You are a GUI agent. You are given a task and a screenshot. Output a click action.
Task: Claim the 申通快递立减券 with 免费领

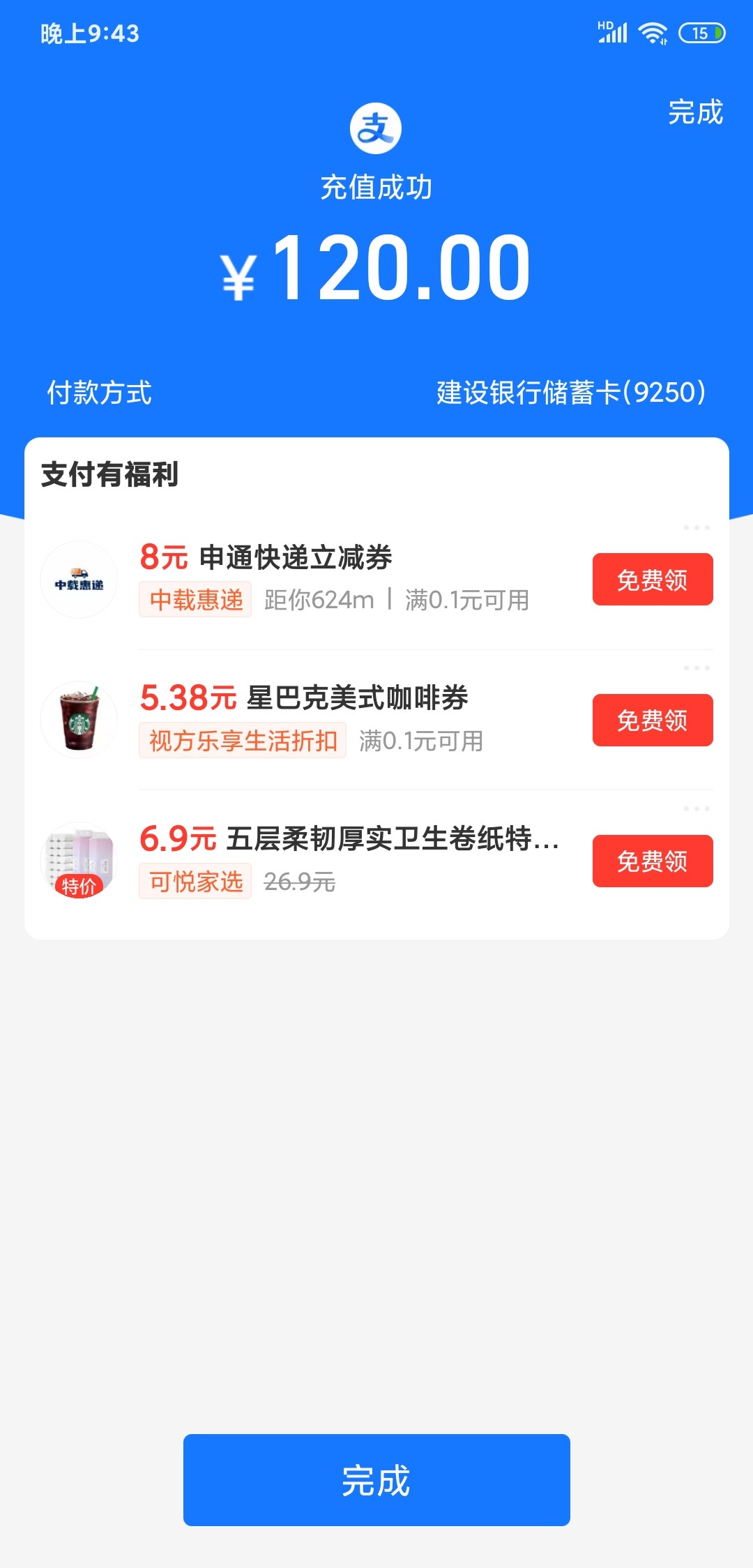pyautogui.click(x=652, y=580)
